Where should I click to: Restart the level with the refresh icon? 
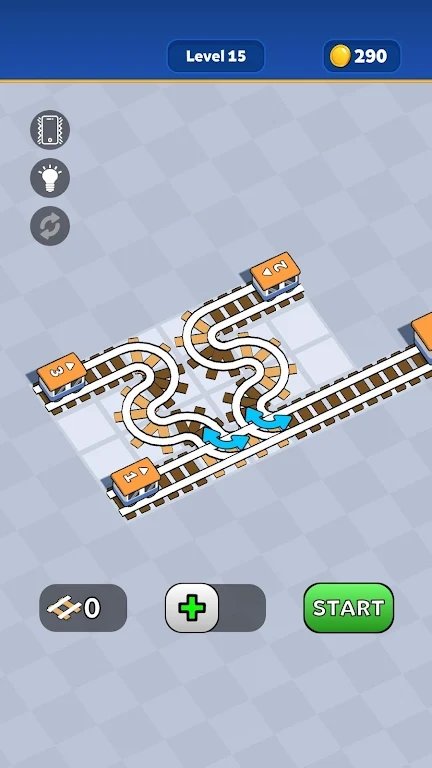(50, 226)
